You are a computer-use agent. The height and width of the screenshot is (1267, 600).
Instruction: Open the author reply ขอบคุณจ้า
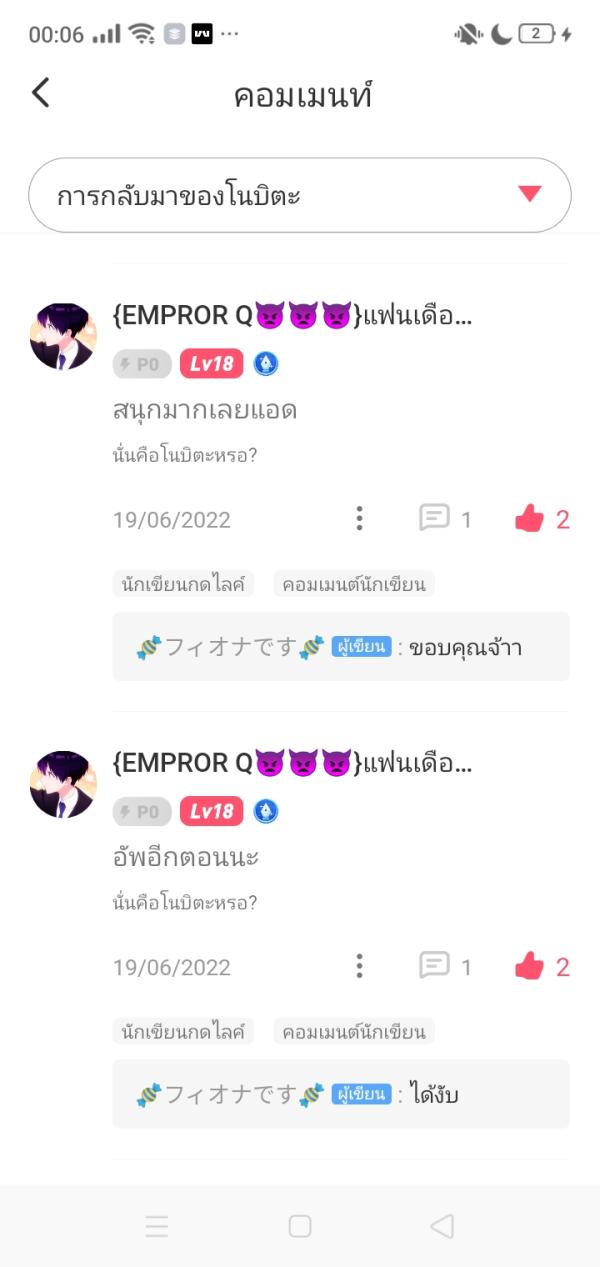[341, 647]
